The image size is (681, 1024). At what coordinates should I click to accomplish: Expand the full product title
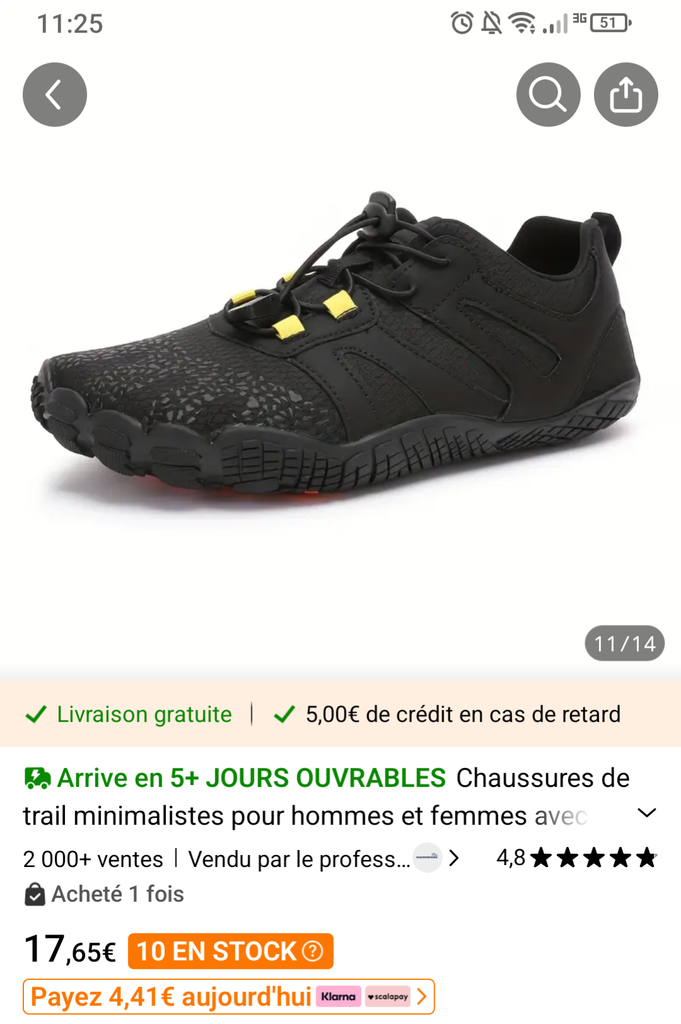click(x=647, y=812)
